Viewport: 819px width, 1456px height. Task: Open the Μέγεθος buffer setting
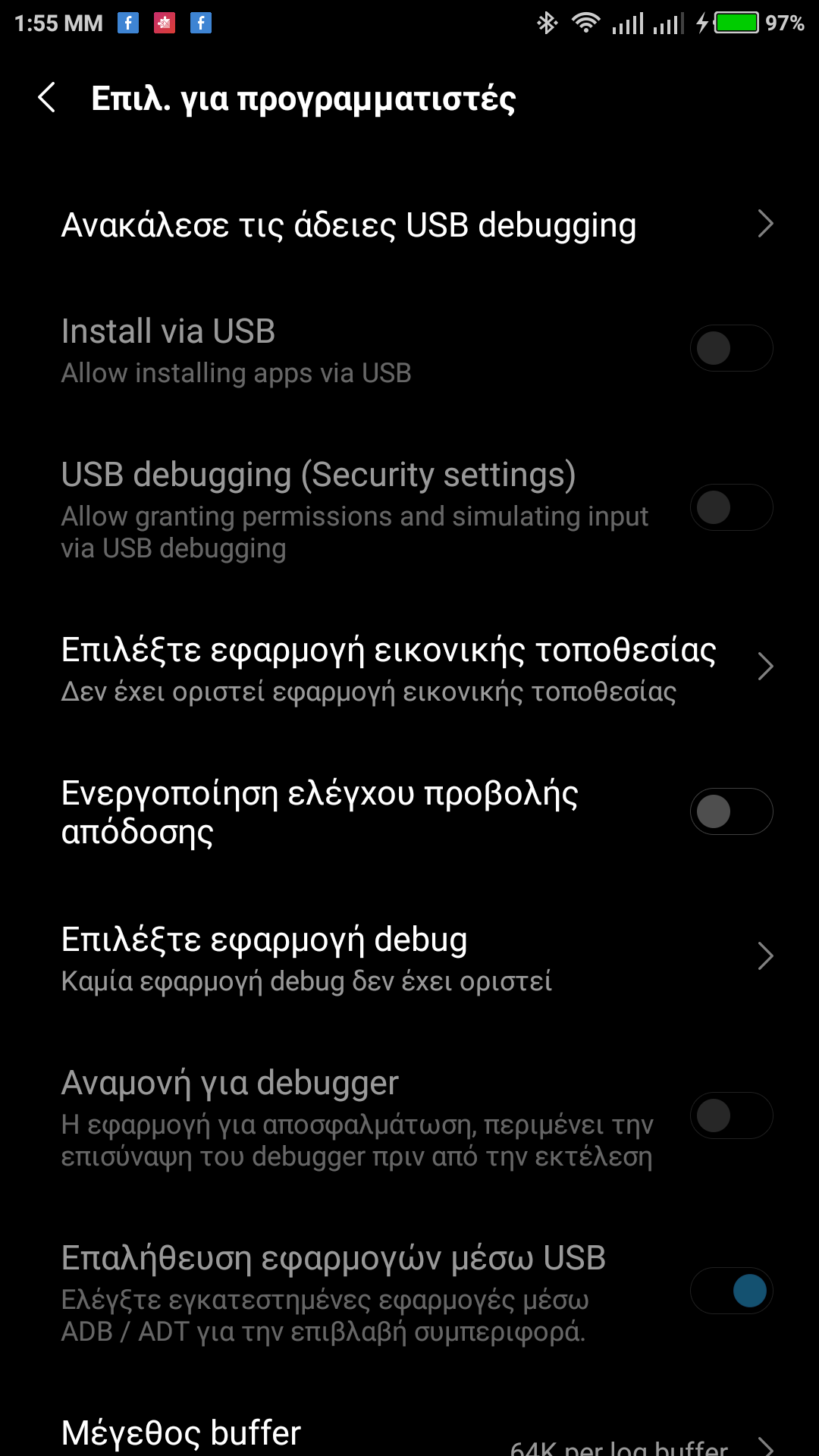[x=409, y=1435]
